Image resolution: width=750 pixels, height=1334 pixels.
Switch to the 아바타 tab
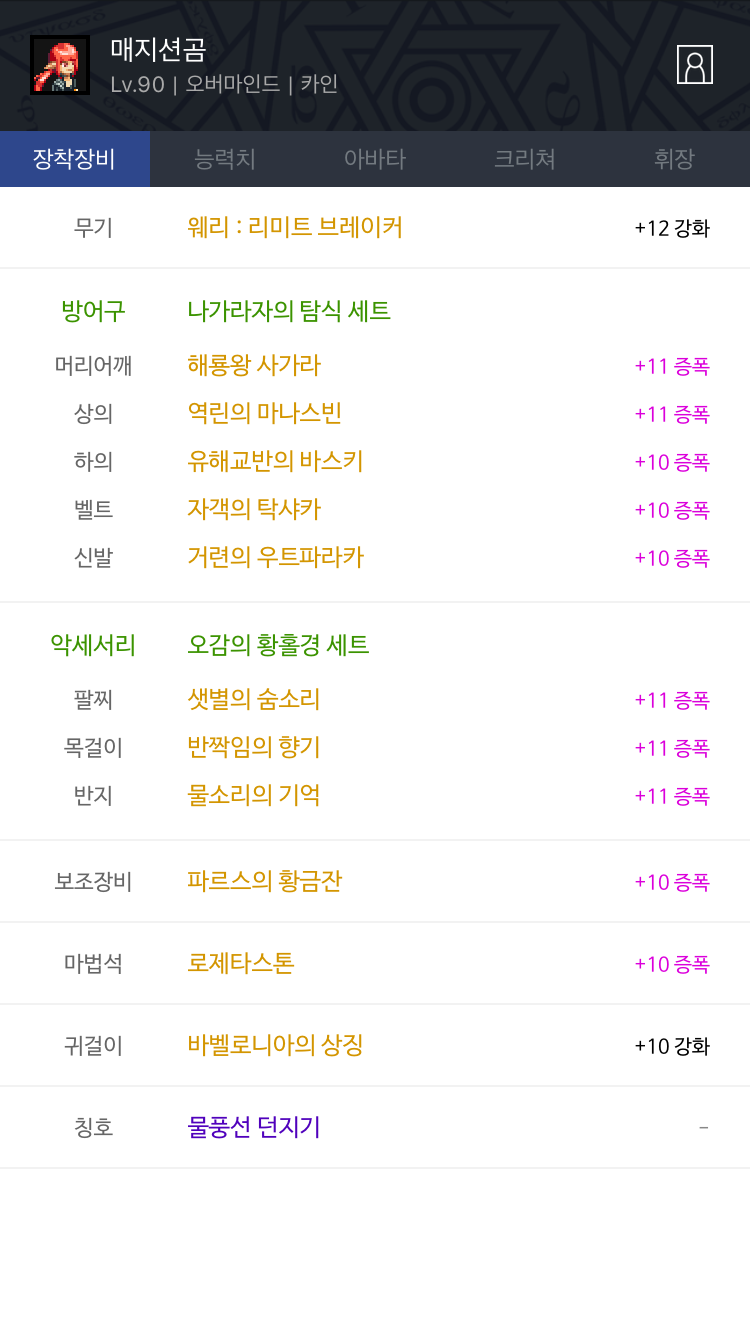(x=375, y=159)
